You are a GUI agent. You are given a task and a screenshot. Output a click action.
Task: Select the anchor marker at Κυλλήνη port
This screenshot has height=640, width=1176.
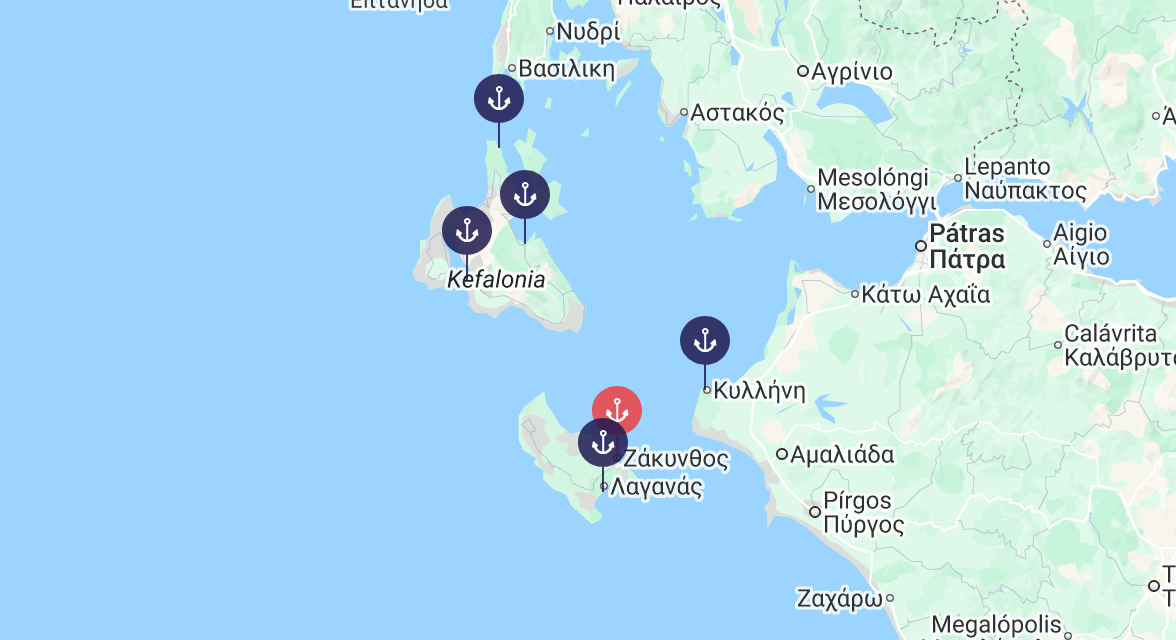tap(705, 341)
